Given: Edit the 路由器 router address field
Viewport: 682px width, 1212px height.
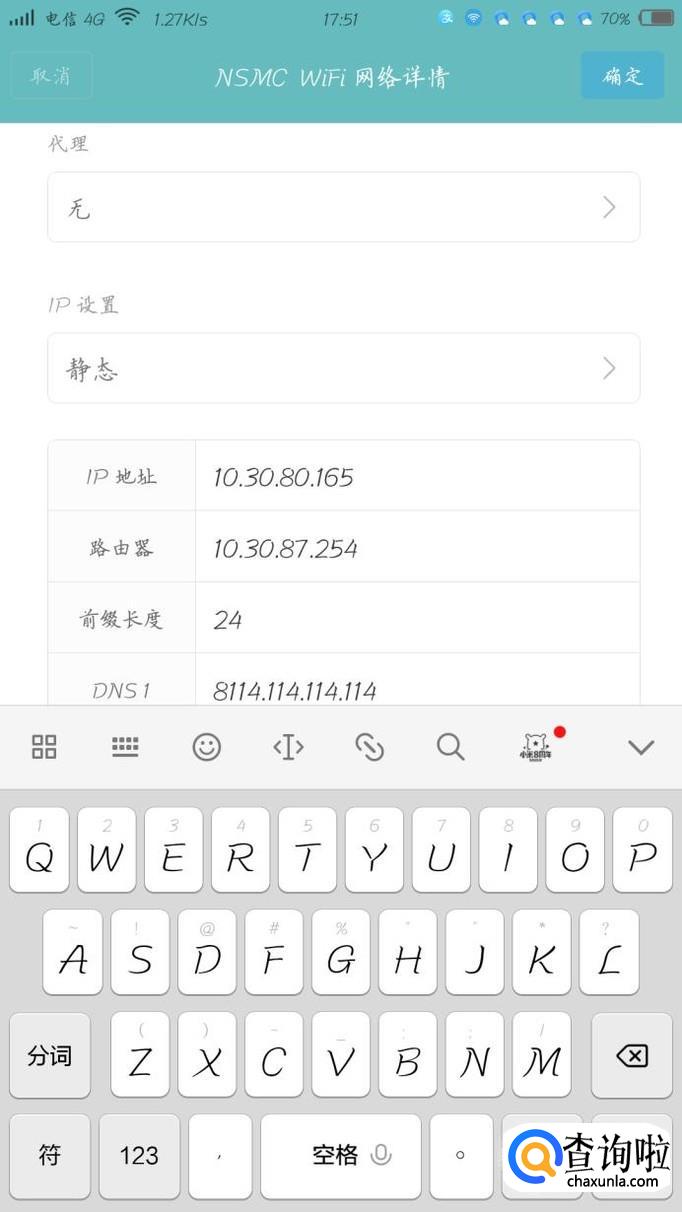Looking at the screenshot, I should 415,548.
